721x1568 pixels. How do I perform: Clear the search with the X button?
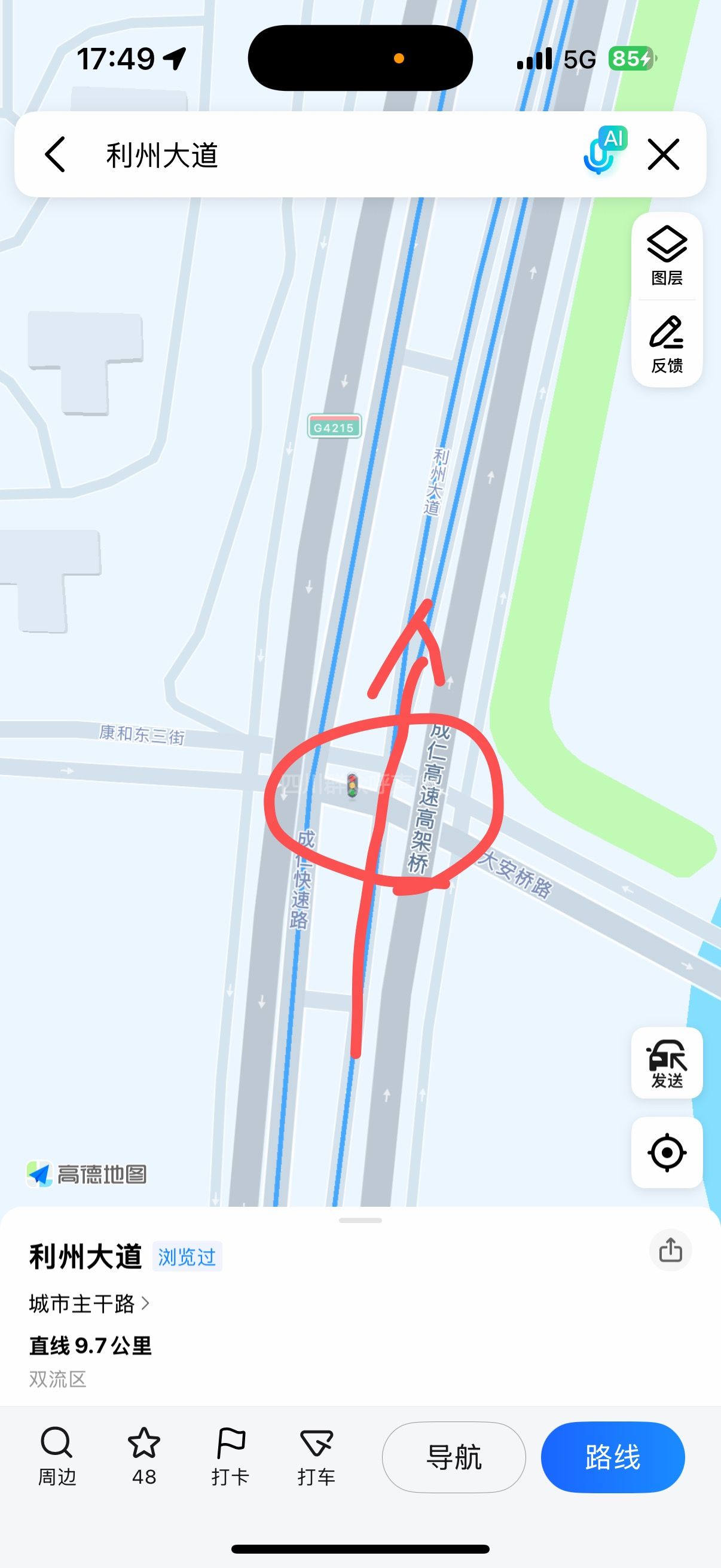click(663, 155)
